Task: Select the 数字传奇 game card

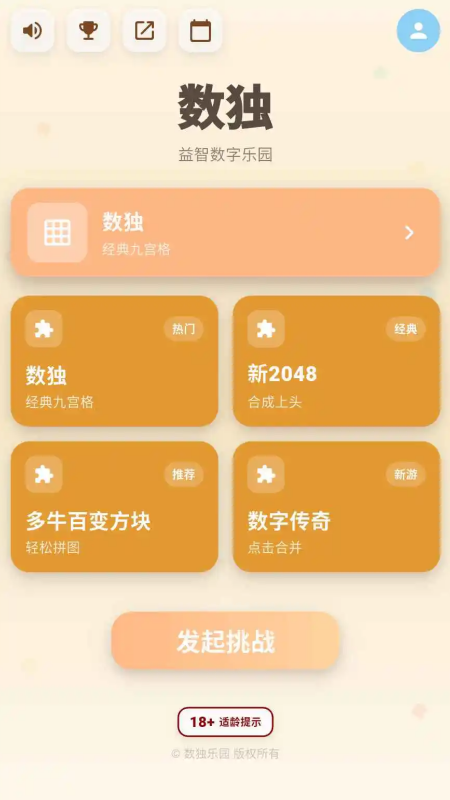Action: (336, 507)
